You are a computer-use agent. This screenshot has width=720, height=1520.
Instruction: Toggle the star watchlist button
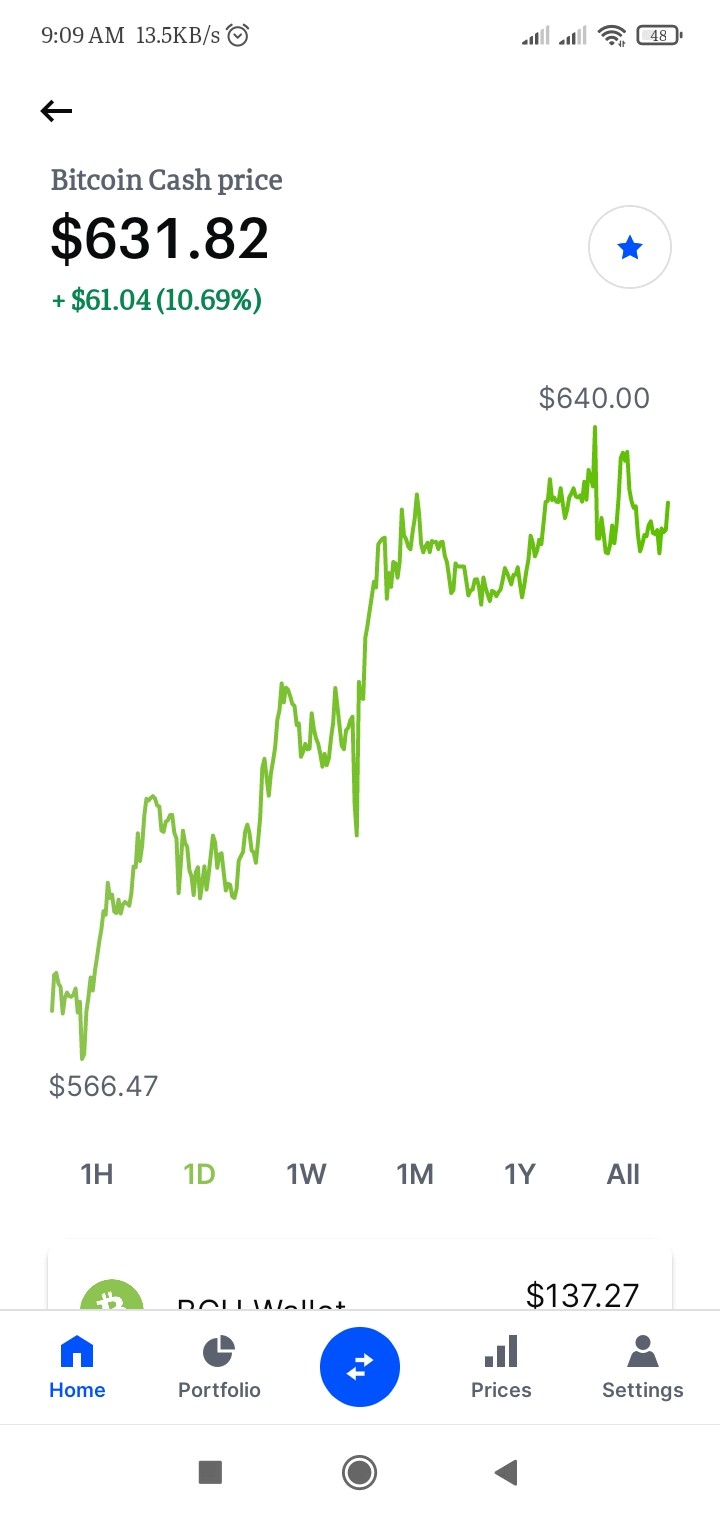pos(630,248)
